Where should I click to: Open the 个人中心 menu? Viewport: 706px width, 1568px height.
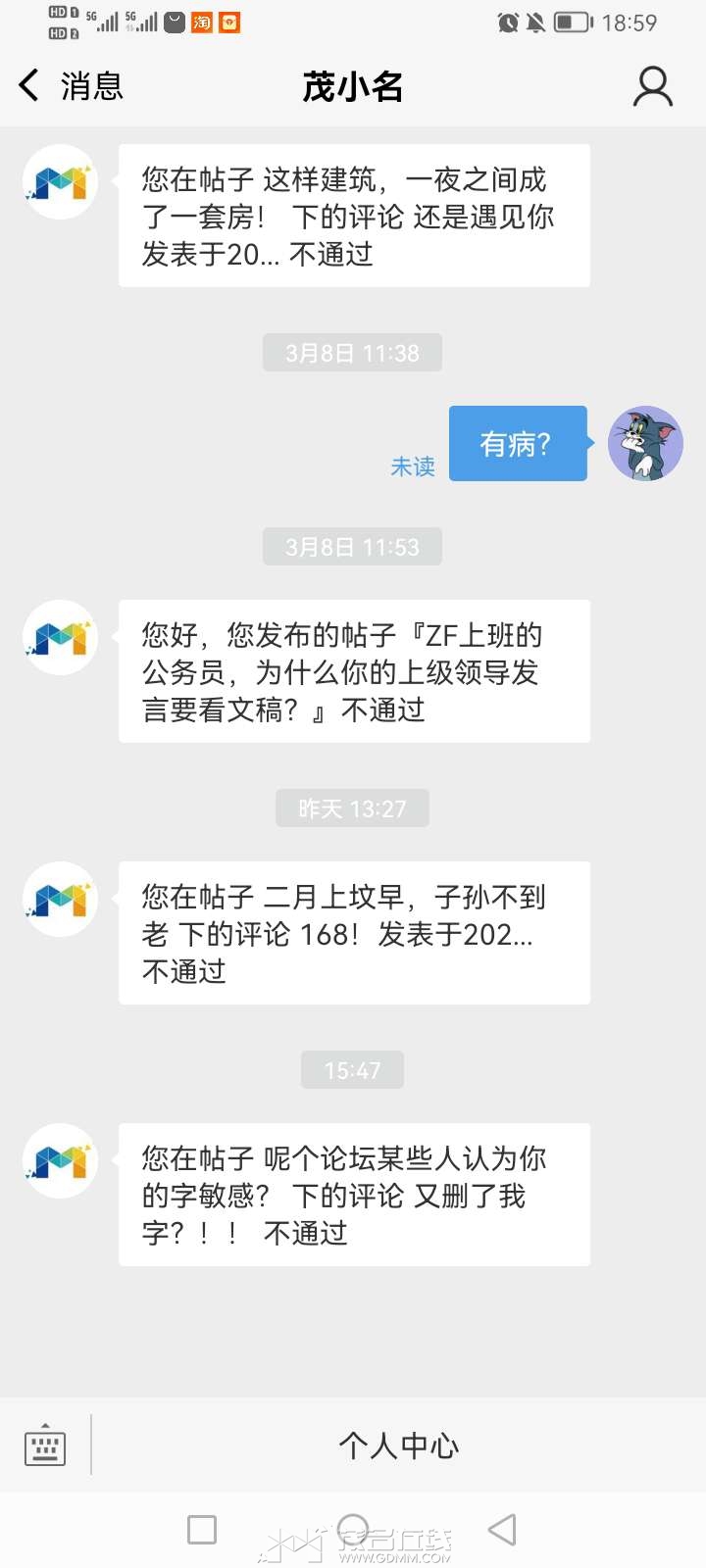[x=398, y=1445]
